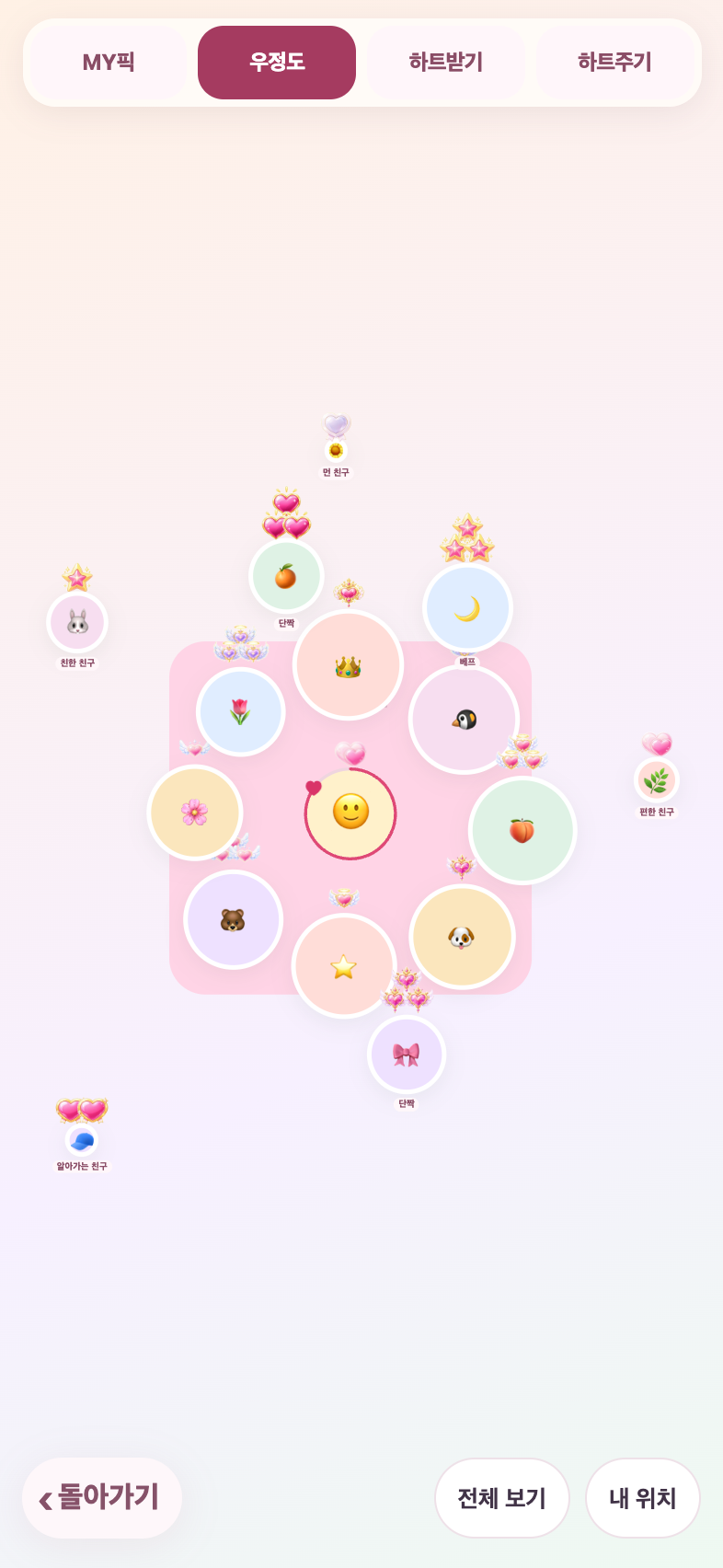Open the 하트받기 tab
This screenshot has height=1568, width=723.
pyautogui.click(x=446, y=63)
